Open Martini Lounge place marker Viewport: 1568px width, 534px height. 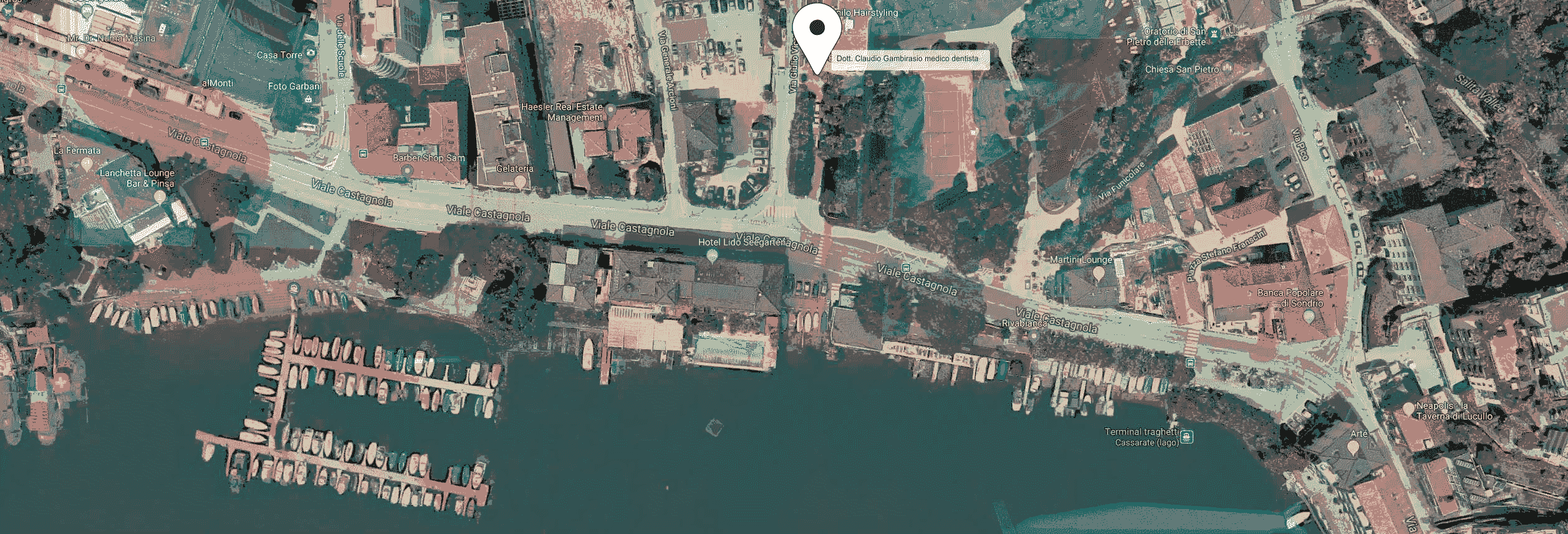1099,273
